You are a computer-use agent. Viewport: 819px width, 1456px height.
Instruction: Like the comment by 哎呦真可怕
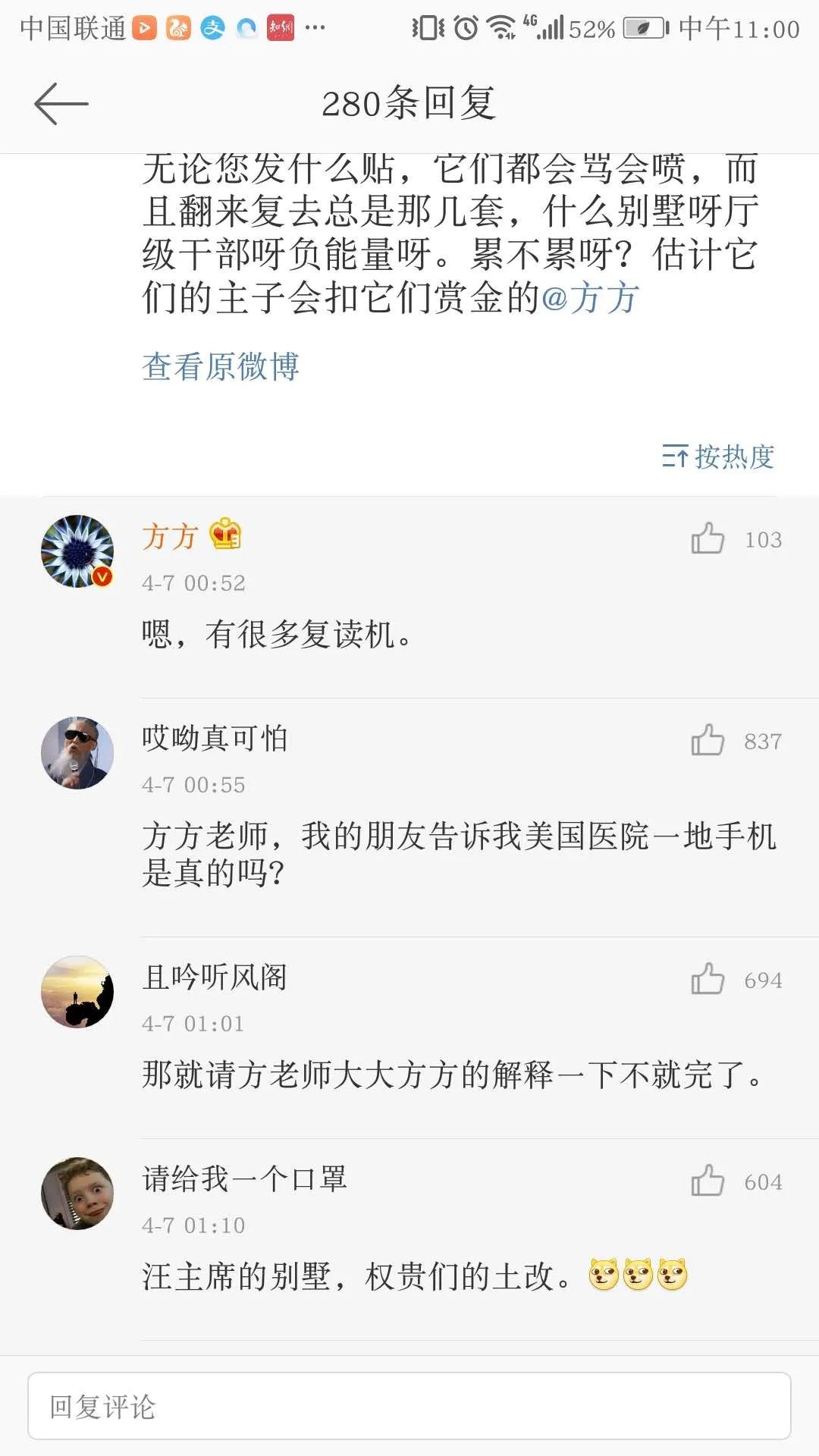tap(707, 741)
